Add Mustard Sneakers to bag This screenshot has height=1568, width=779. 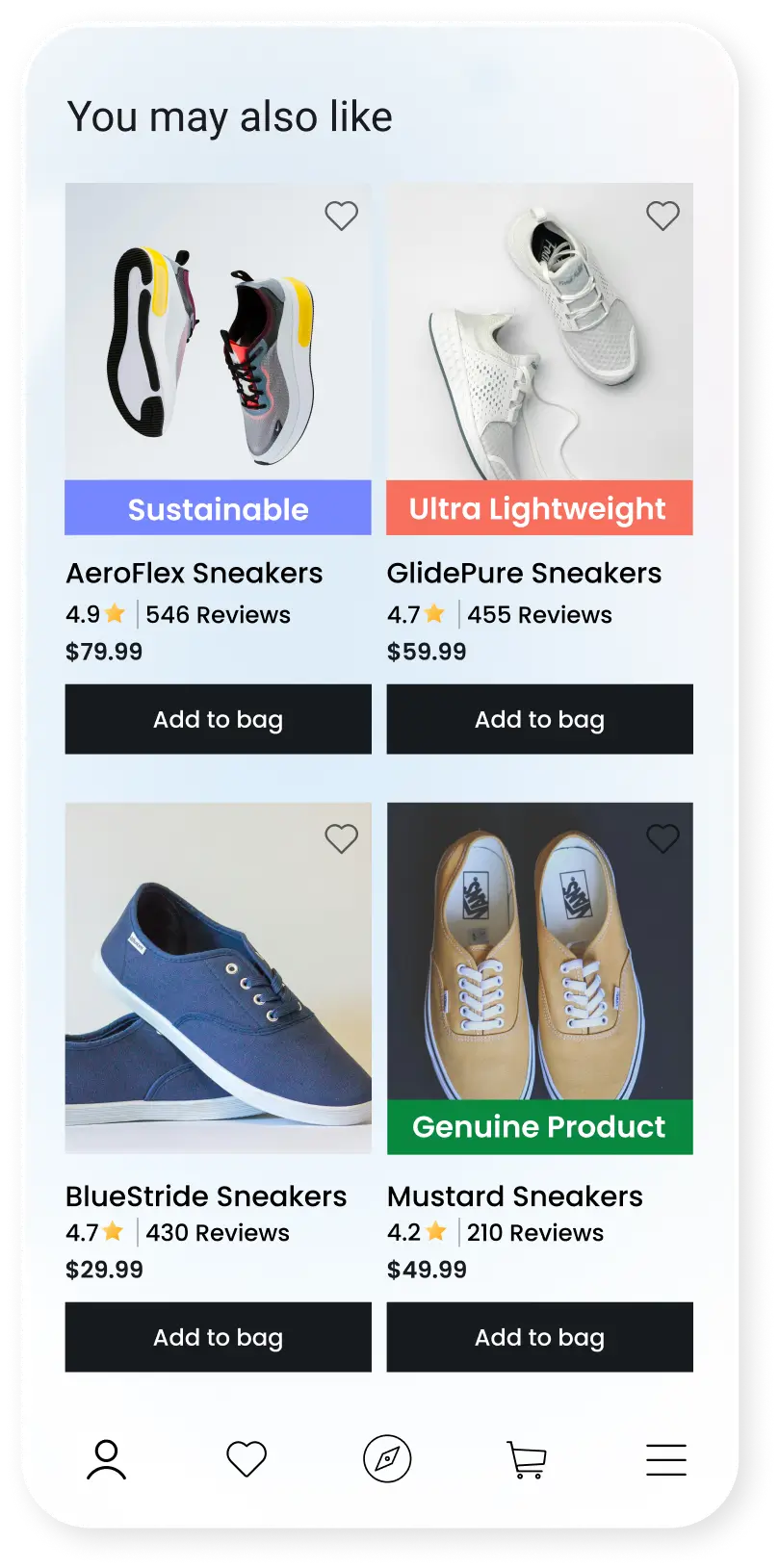tap(539, 1337)
